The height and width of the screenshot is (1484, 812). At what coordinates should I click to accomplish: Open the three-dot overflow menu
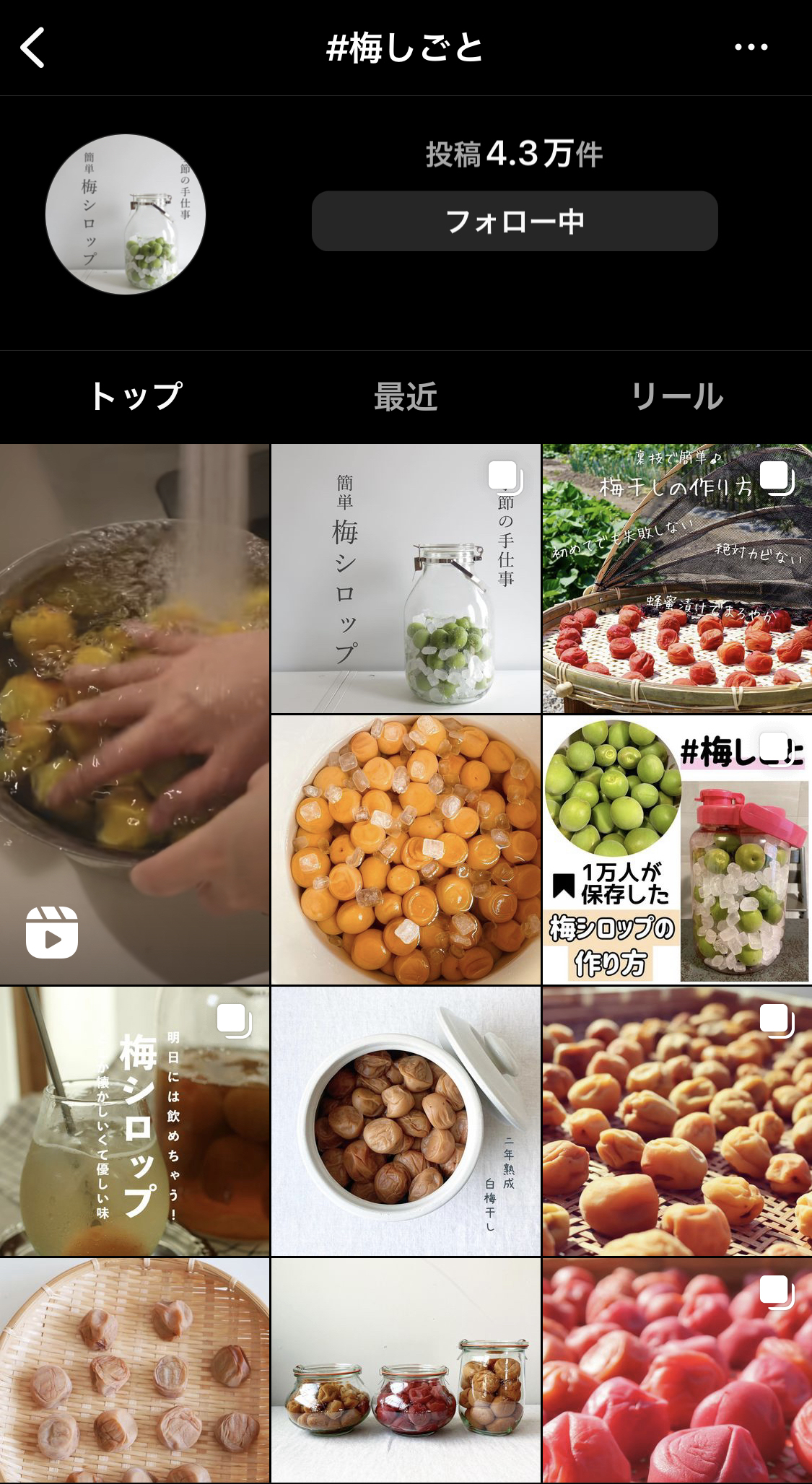tap(751, 47)
